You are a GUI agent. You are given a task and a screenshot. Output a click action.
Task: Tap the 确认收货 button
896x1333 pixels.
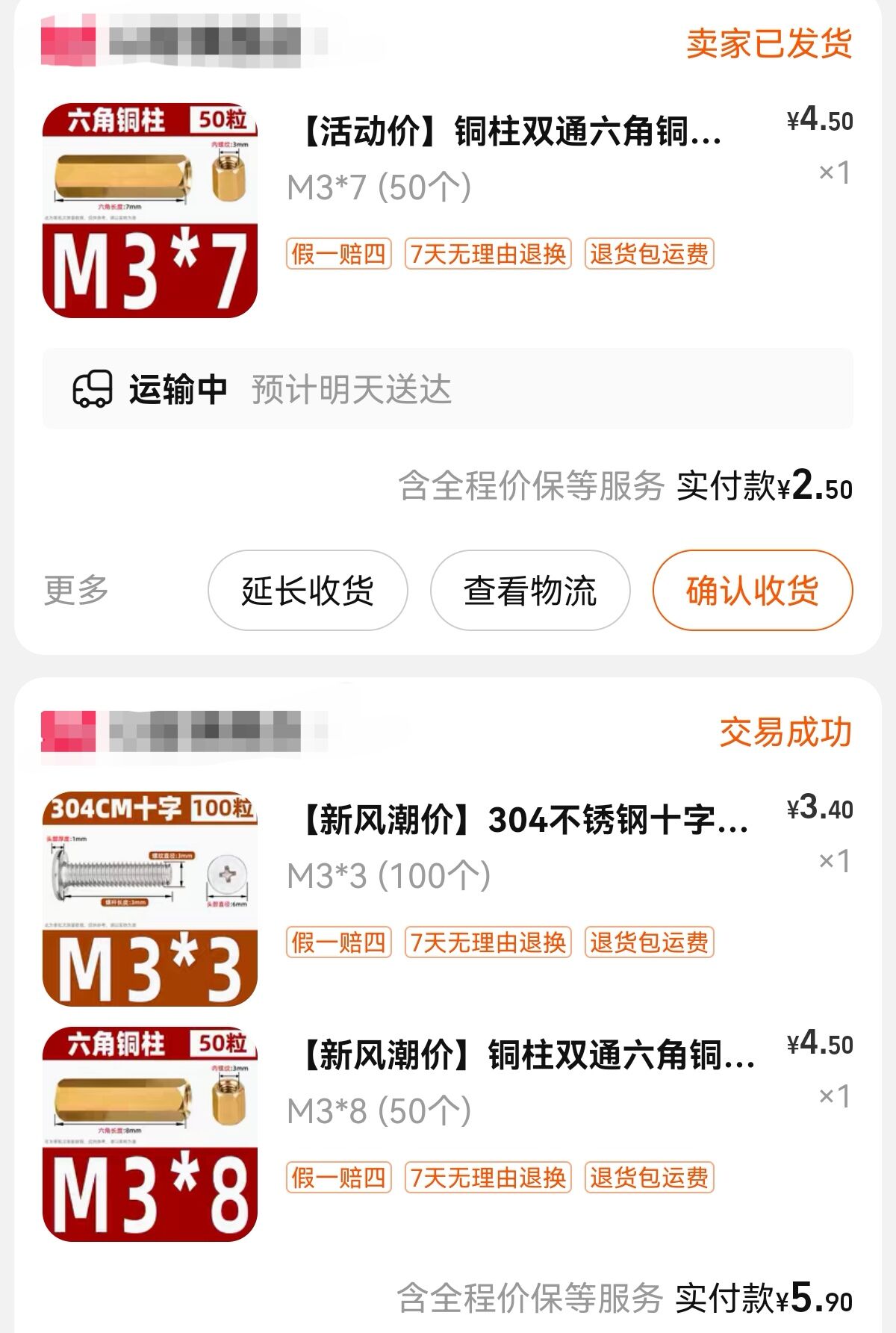(x=752, y=591)
